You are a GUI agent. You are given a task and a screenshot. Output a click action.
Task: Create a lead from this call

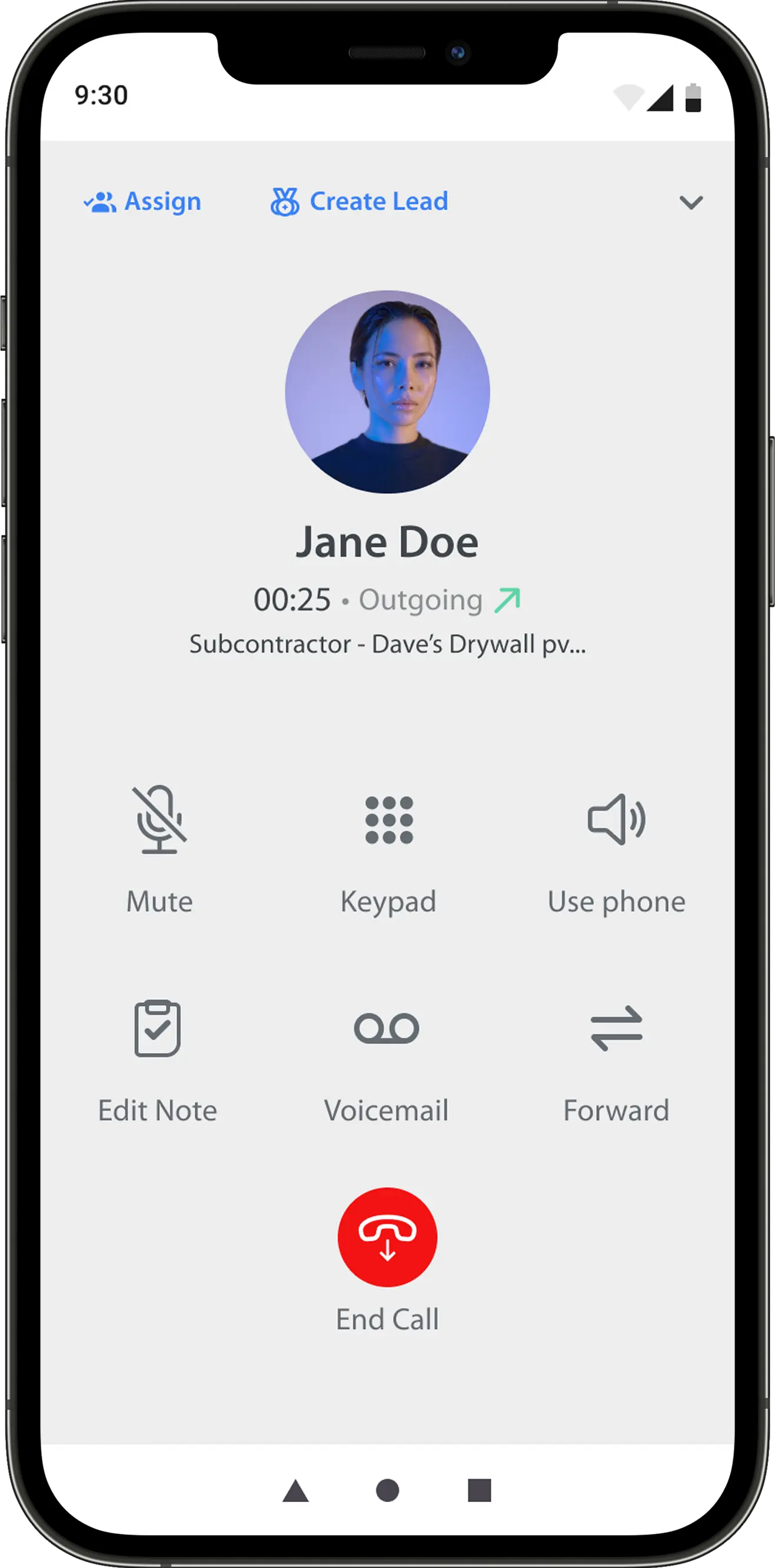[x=359, y=201]
